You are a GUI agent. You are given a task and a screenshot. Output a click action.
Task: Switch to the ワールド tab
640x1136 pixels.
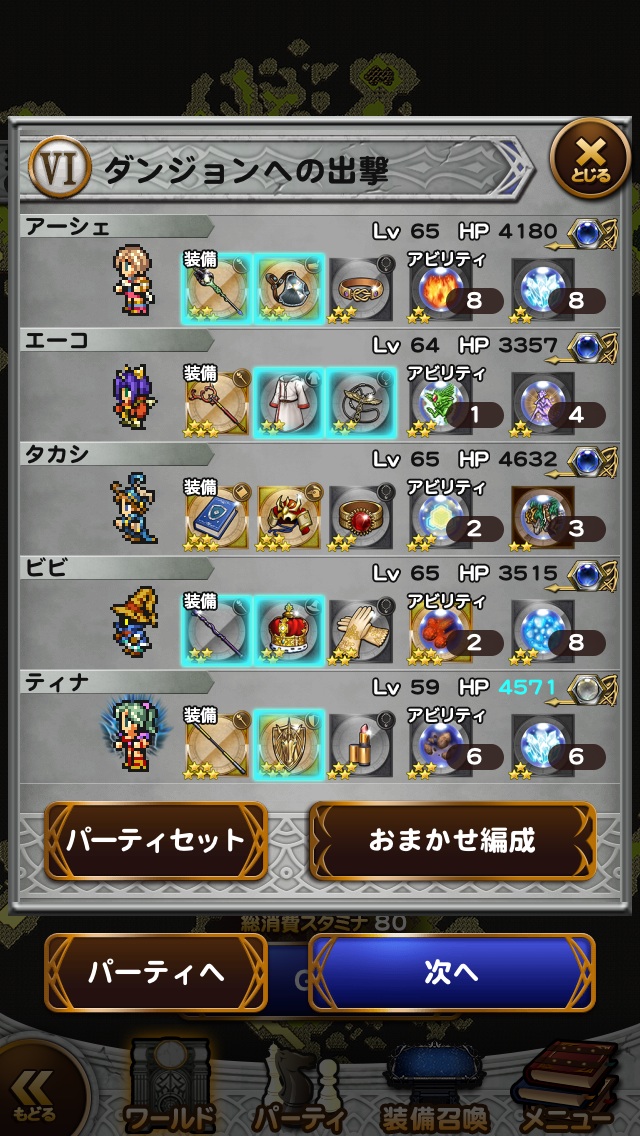coord(170,1090)
